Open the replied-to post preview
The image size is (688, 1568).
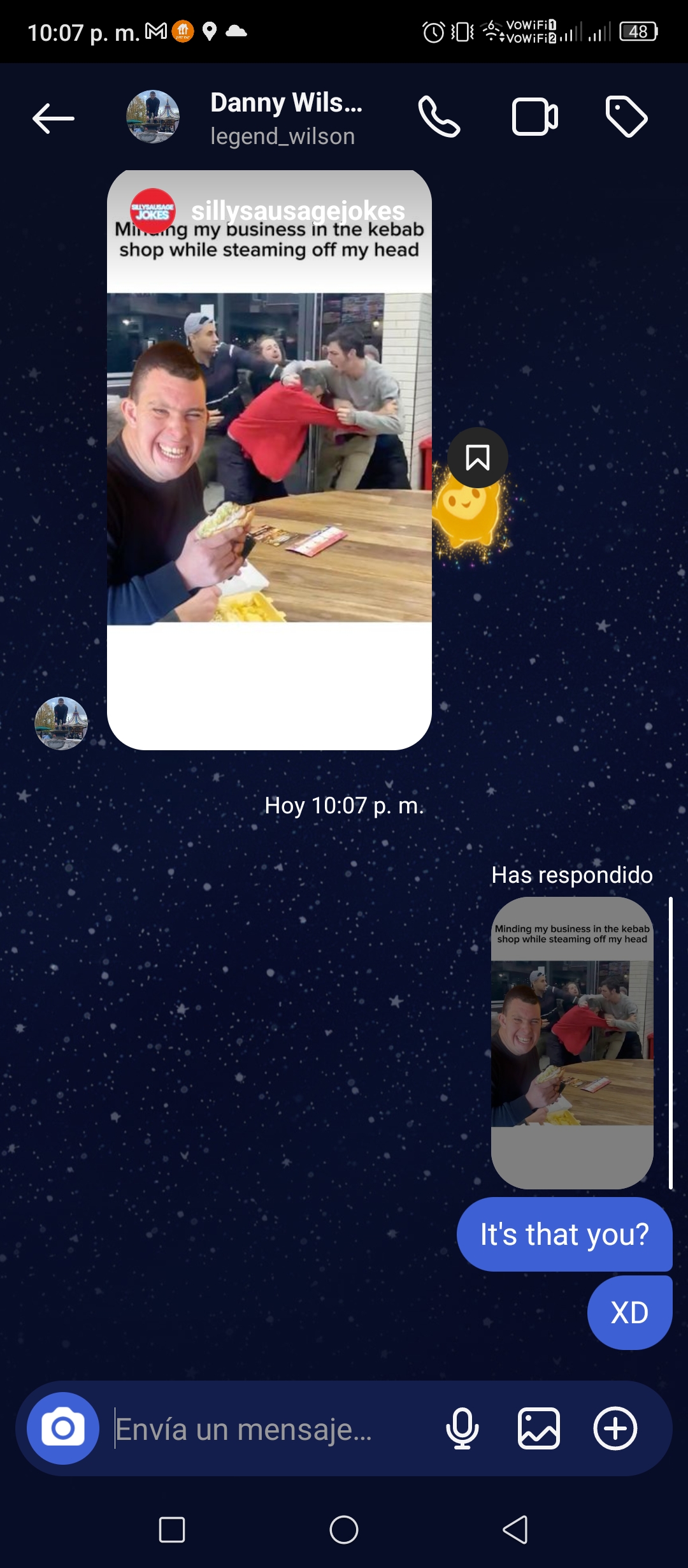[572, 1043]
